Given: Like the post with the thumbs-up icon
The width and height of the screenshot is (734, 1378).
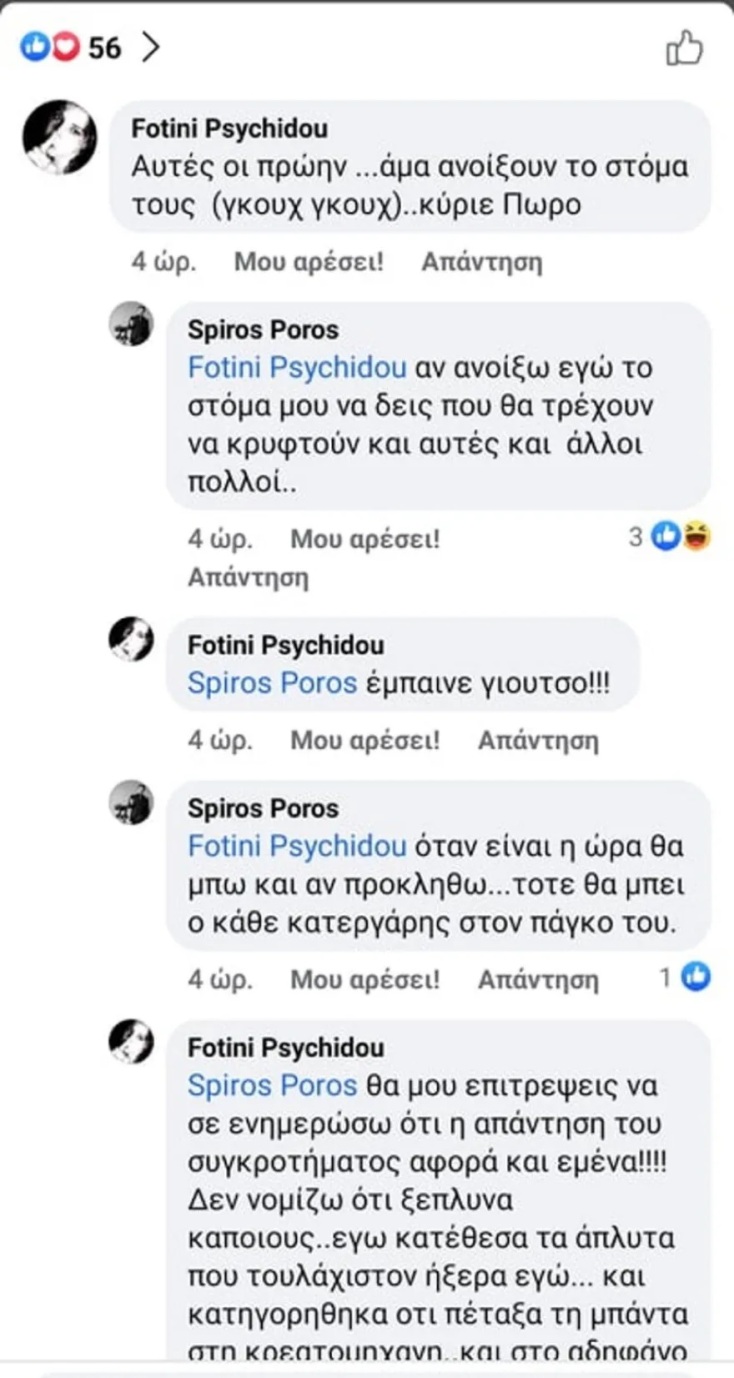Looking at the screenshot, I should point(685,47).
